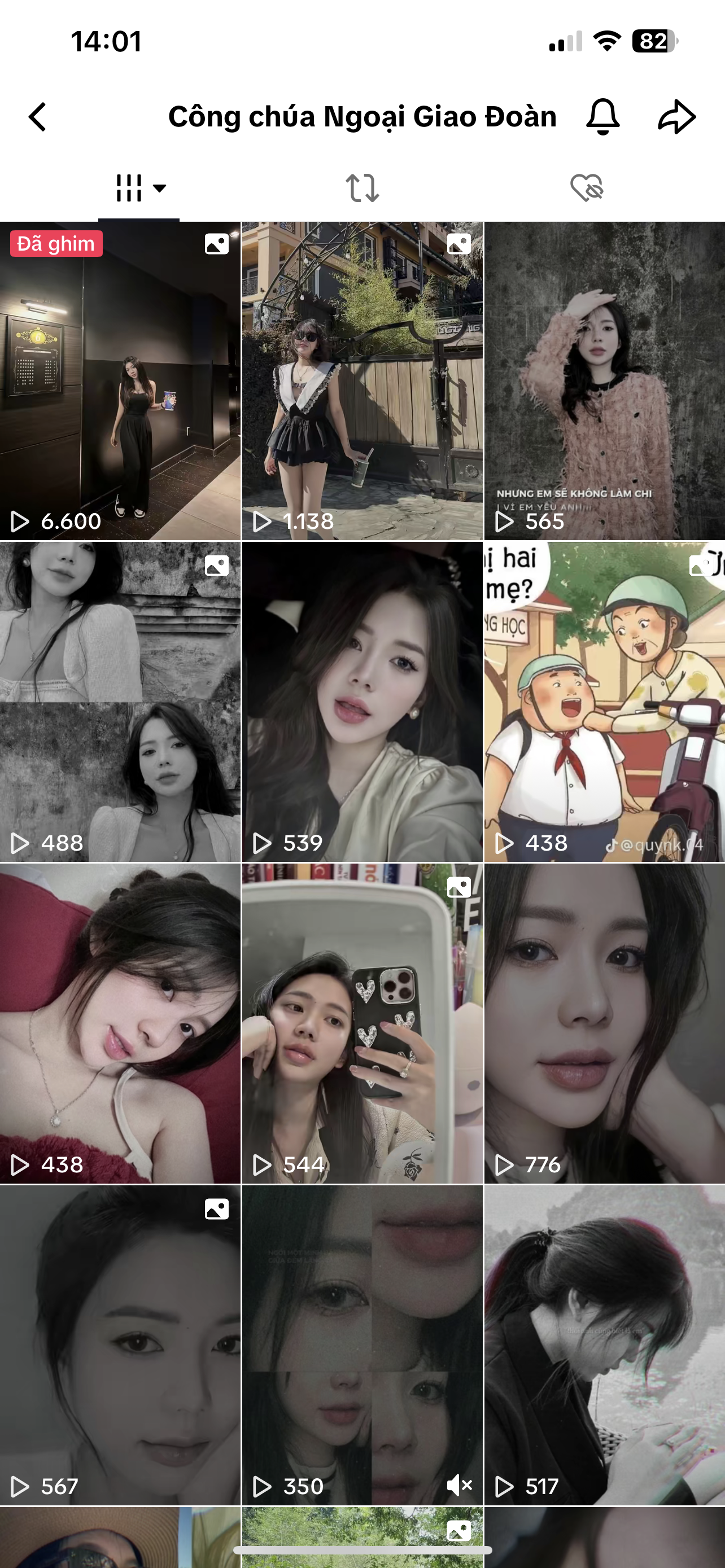
Task: Open the post with 1.138 views
Action: [362, 380]
